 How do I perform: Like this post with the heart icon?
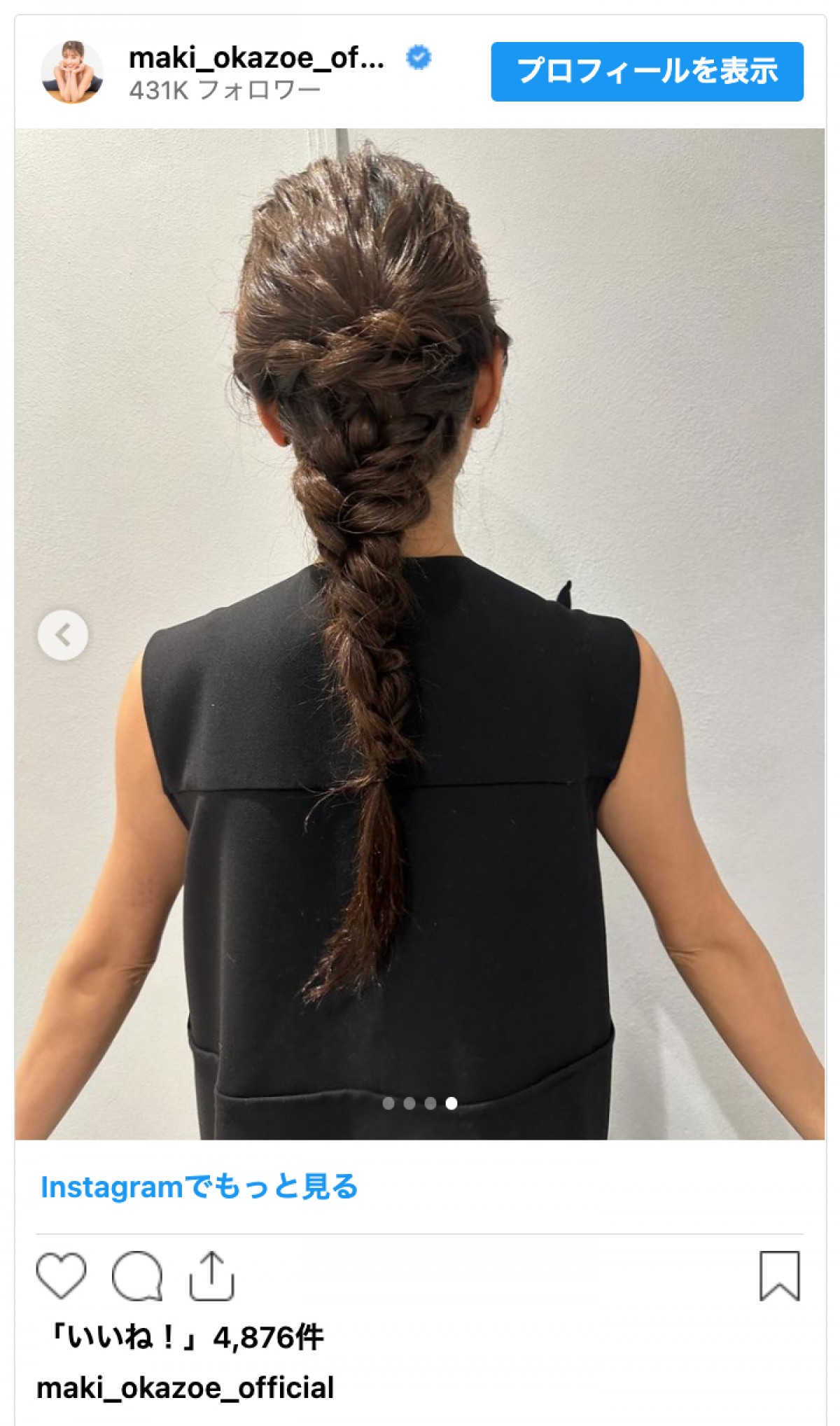coord(62,1275)
